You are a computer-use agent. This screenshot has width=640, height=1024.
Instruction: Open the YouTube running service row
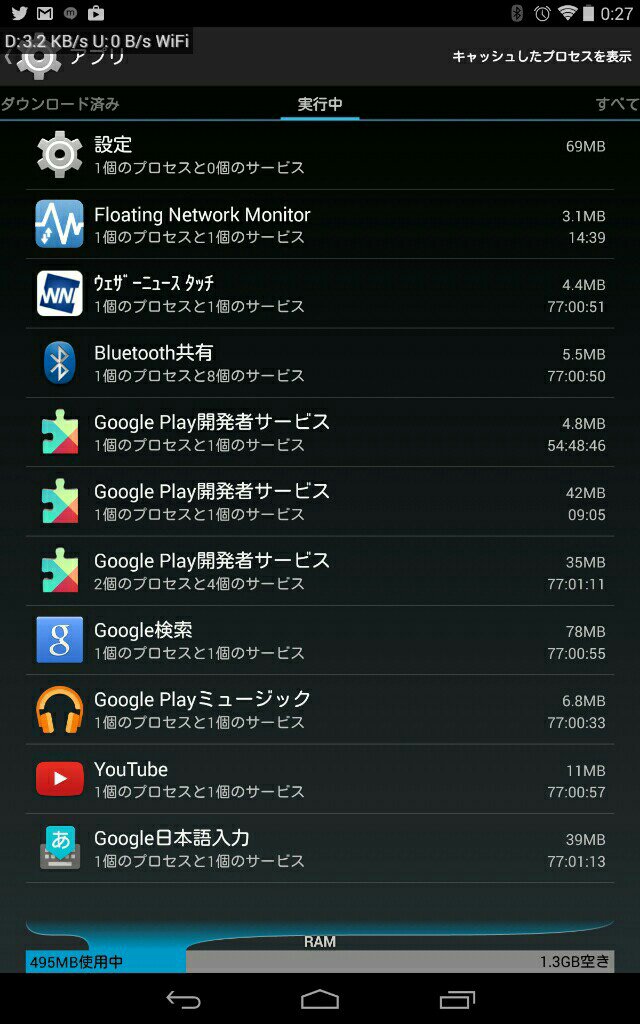click(320, 779)
